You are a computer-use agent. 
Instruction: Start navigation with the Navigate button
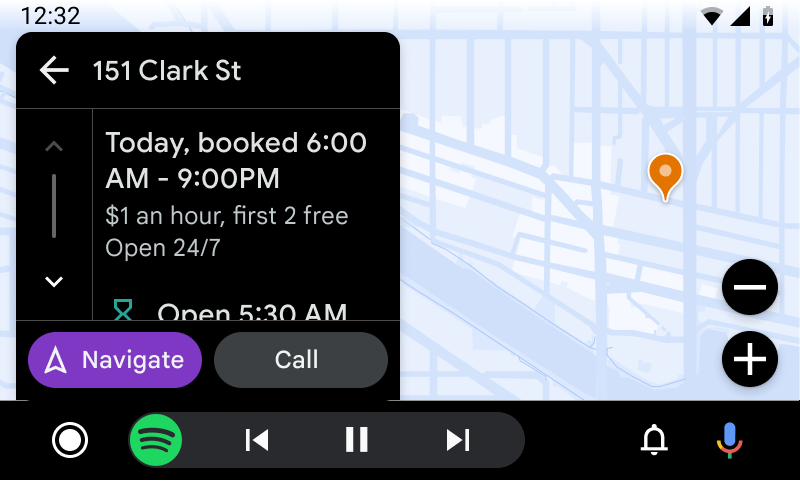point(115,360)
